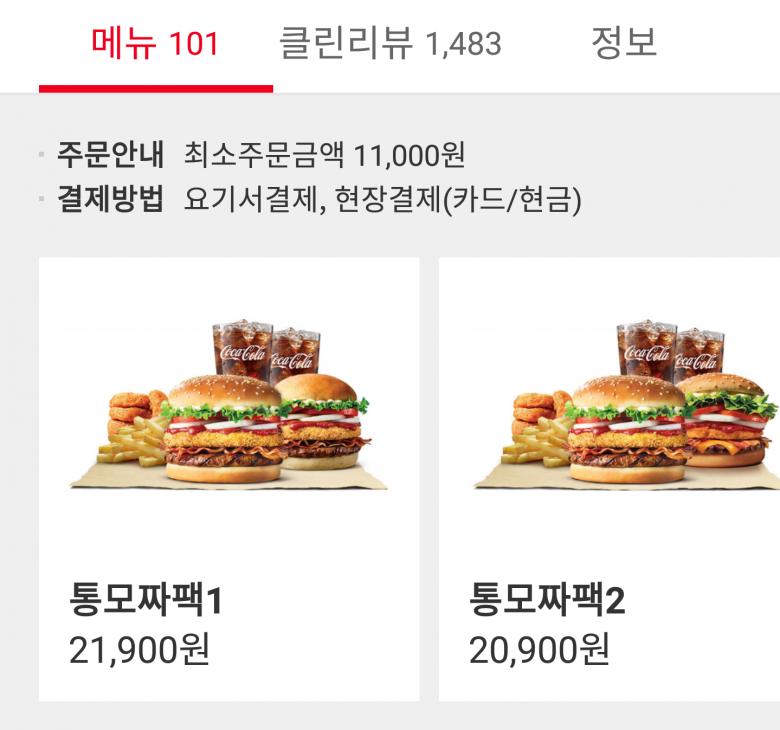
Task: Open the 클린리뷰 1,483 tab
Action: coord(390,45)
